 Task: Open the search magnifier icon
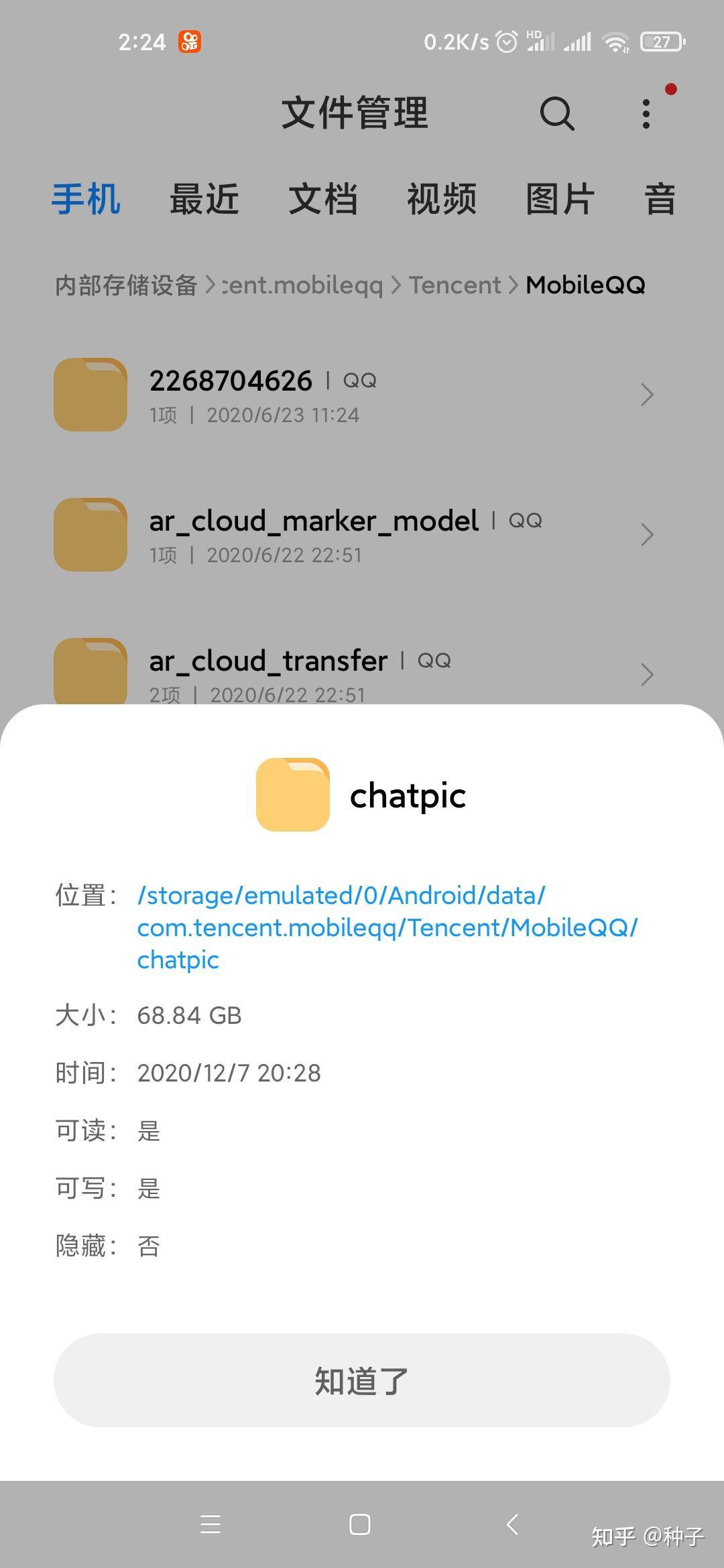tap(557, 113)
